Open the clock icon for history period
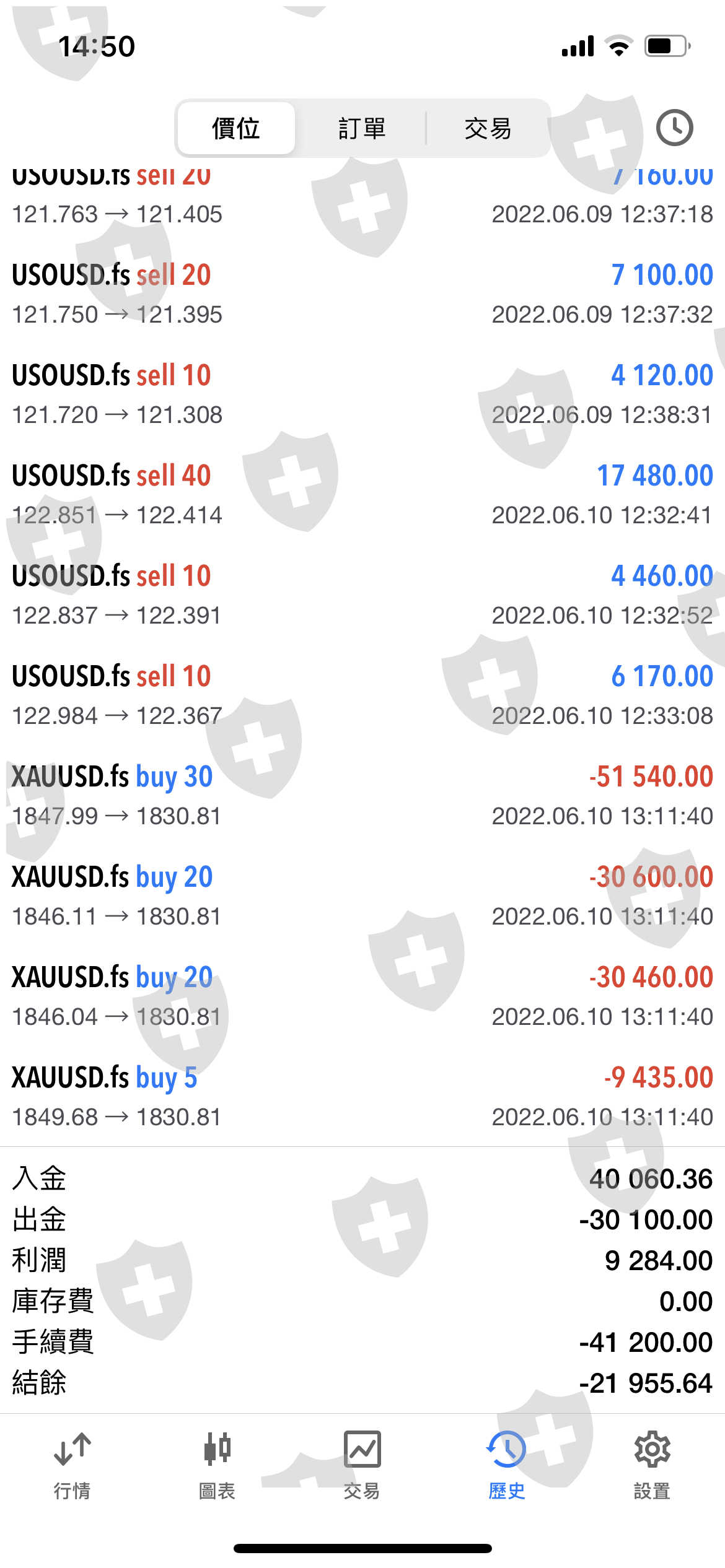 pyautogui.click(x=674, y=128)
